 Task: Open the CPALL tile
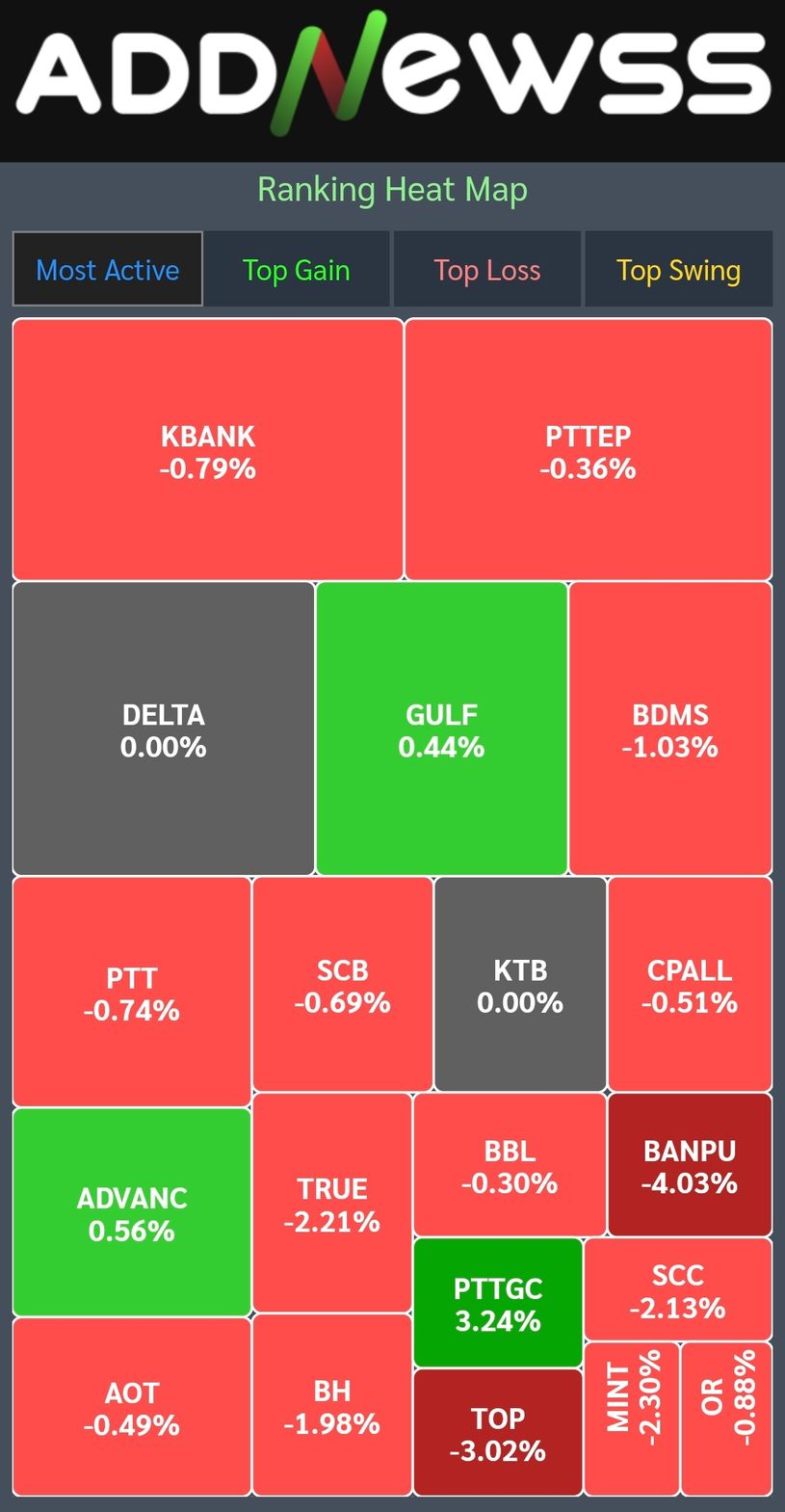pos(690,985)
